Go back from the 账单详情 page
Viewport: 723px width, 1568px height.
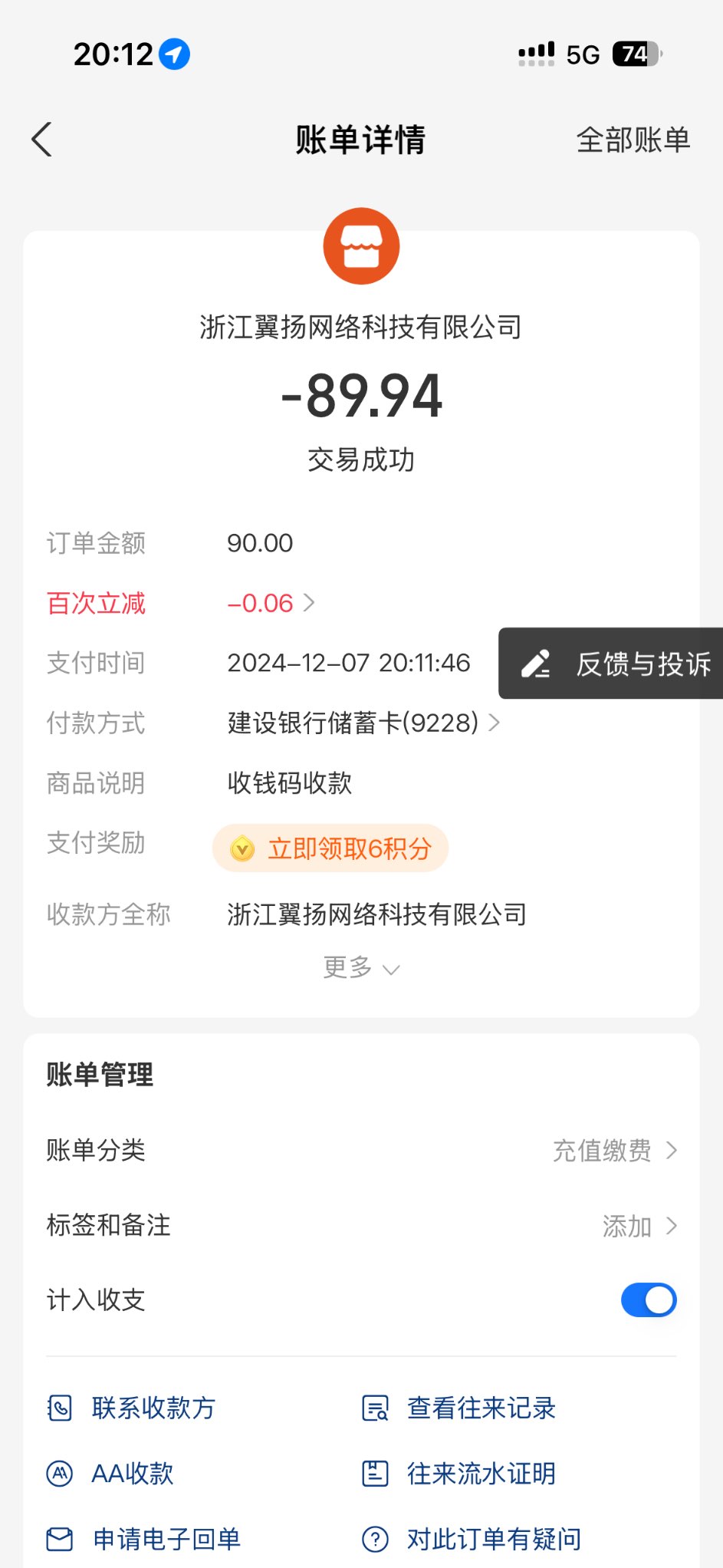click(42, 140)
